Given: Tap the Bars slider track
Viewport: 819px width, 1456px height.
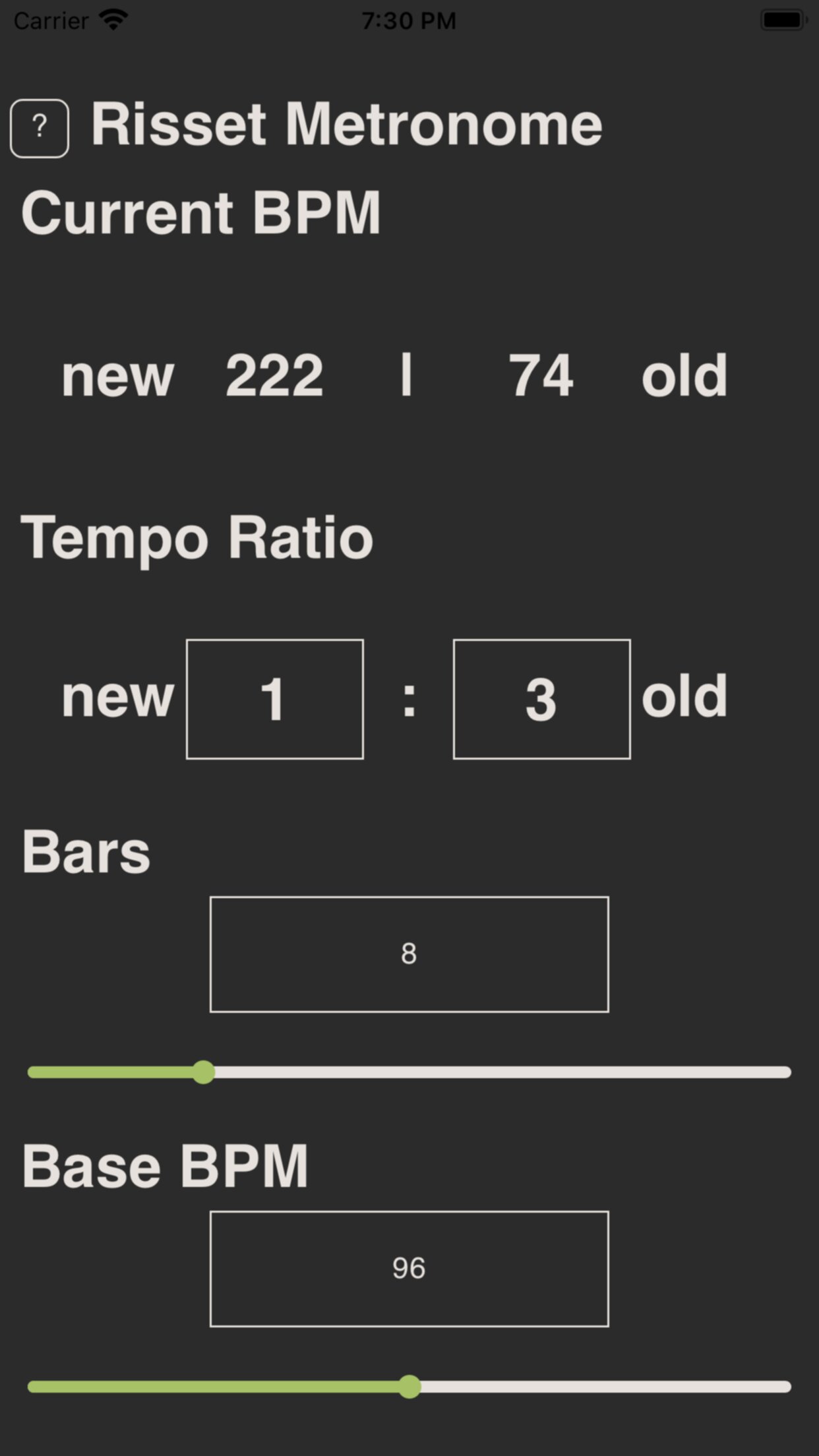Looking at the screenshot, I should 409,1072.
